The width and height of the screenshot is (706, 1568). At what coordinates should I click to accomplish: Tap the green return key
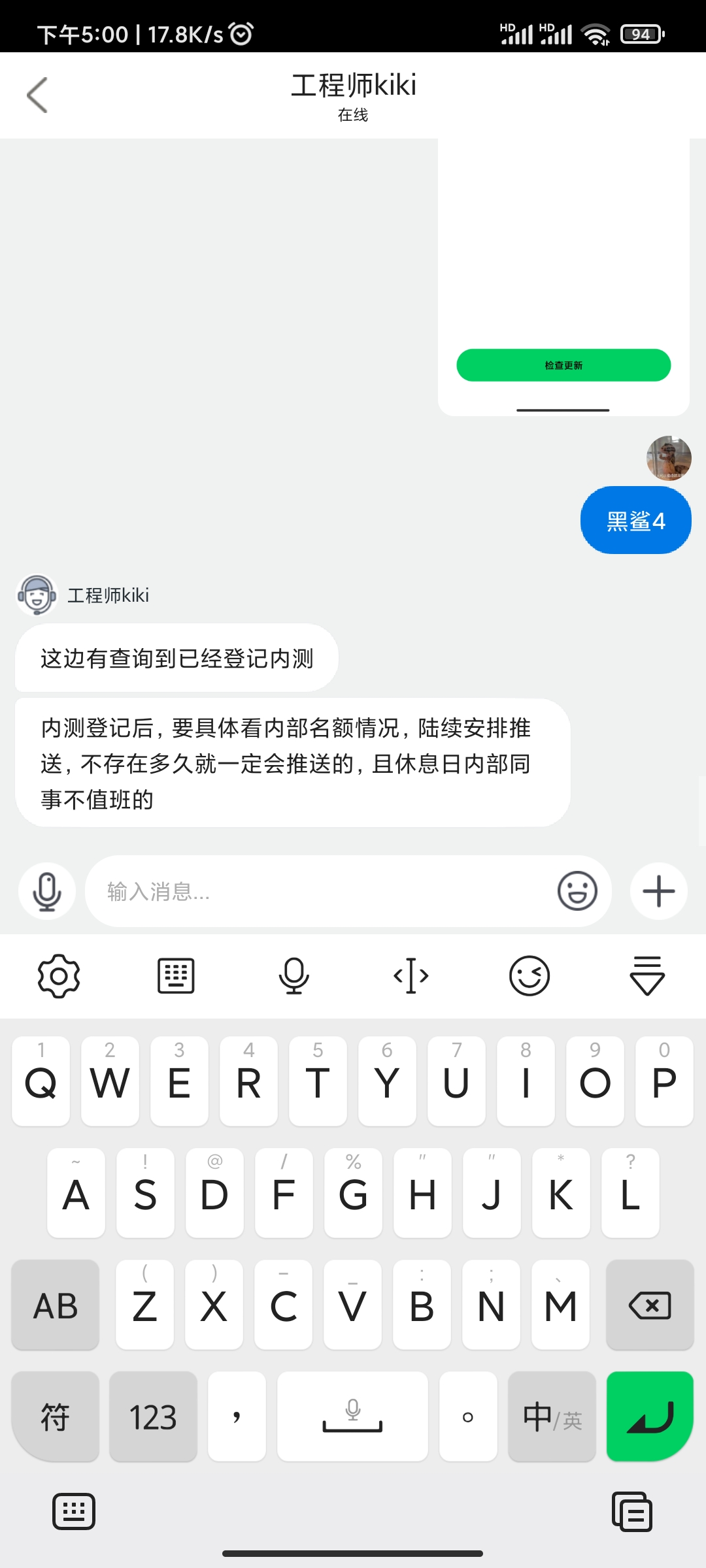(649, 1416)
